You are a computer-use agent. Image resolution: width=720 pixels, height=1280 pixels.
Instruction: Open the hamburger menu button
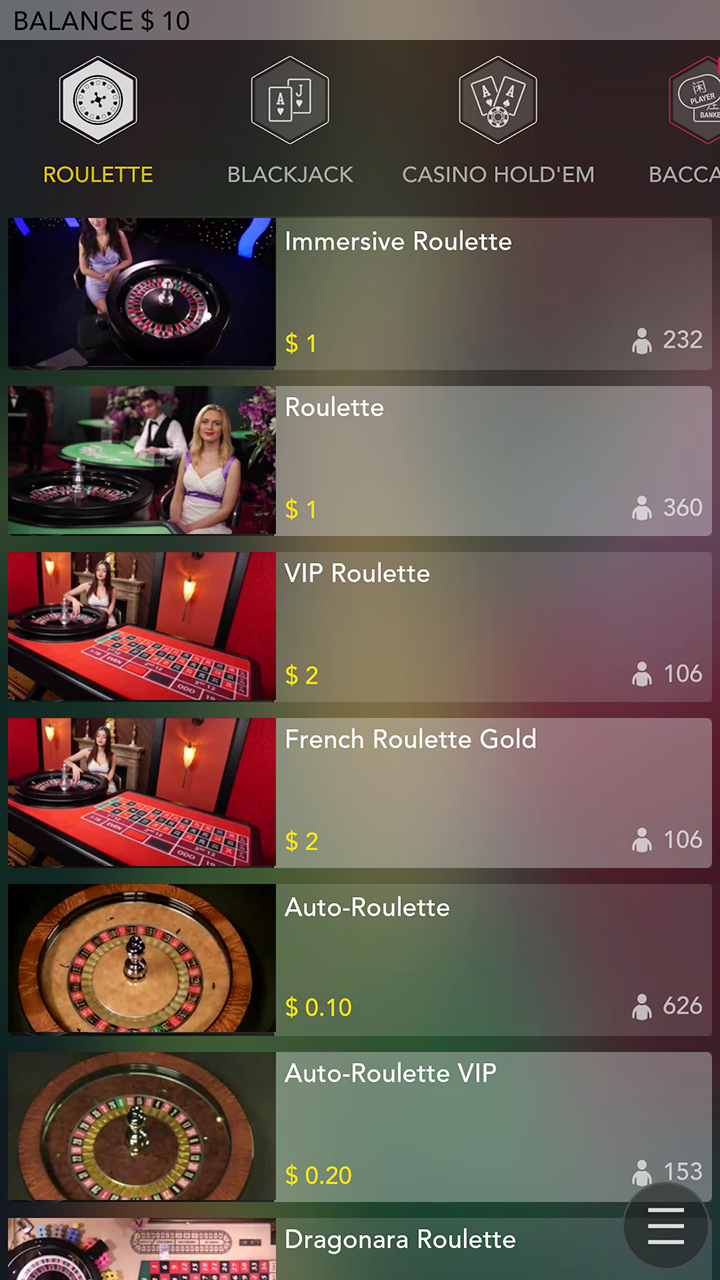point(666,1225)
